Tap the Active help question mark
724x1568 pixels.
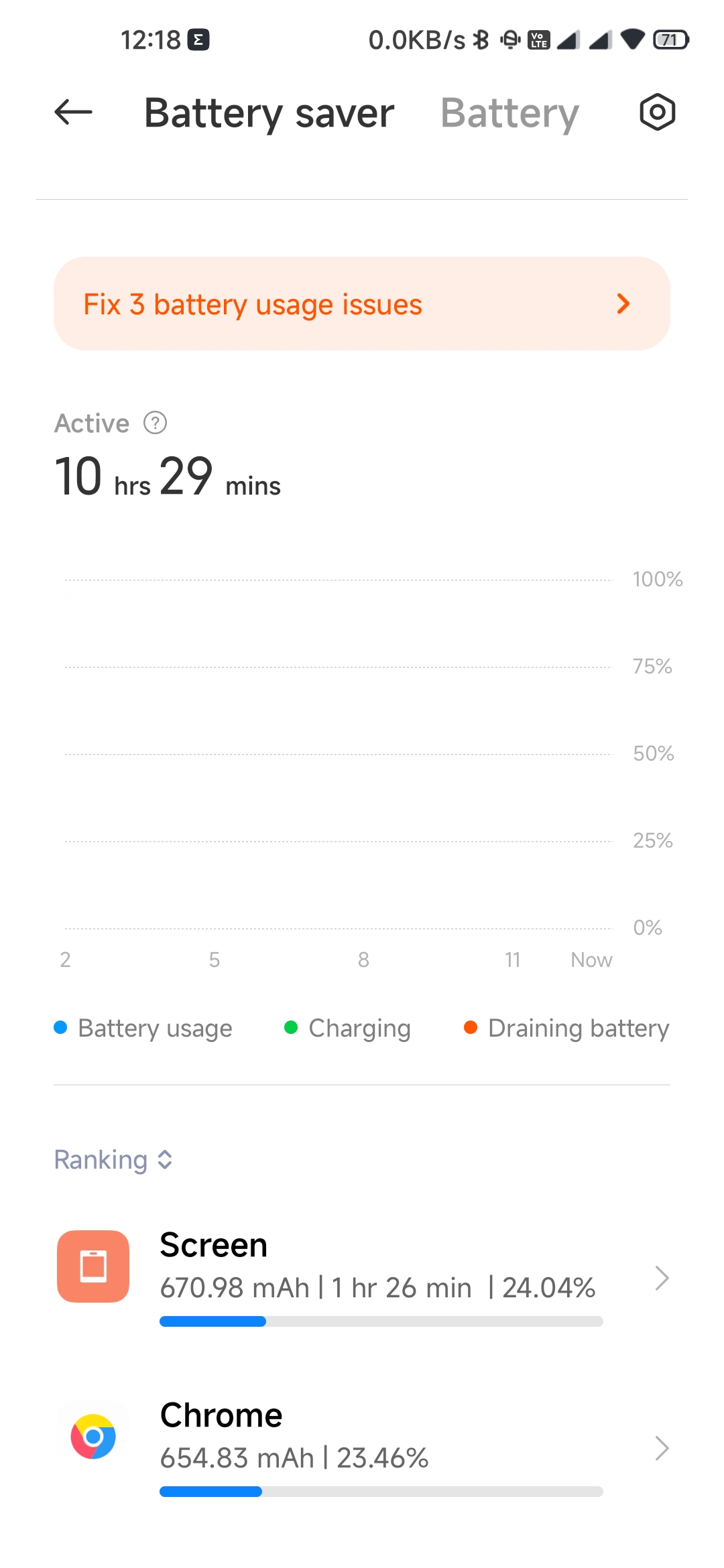click(x=155, y=423)
